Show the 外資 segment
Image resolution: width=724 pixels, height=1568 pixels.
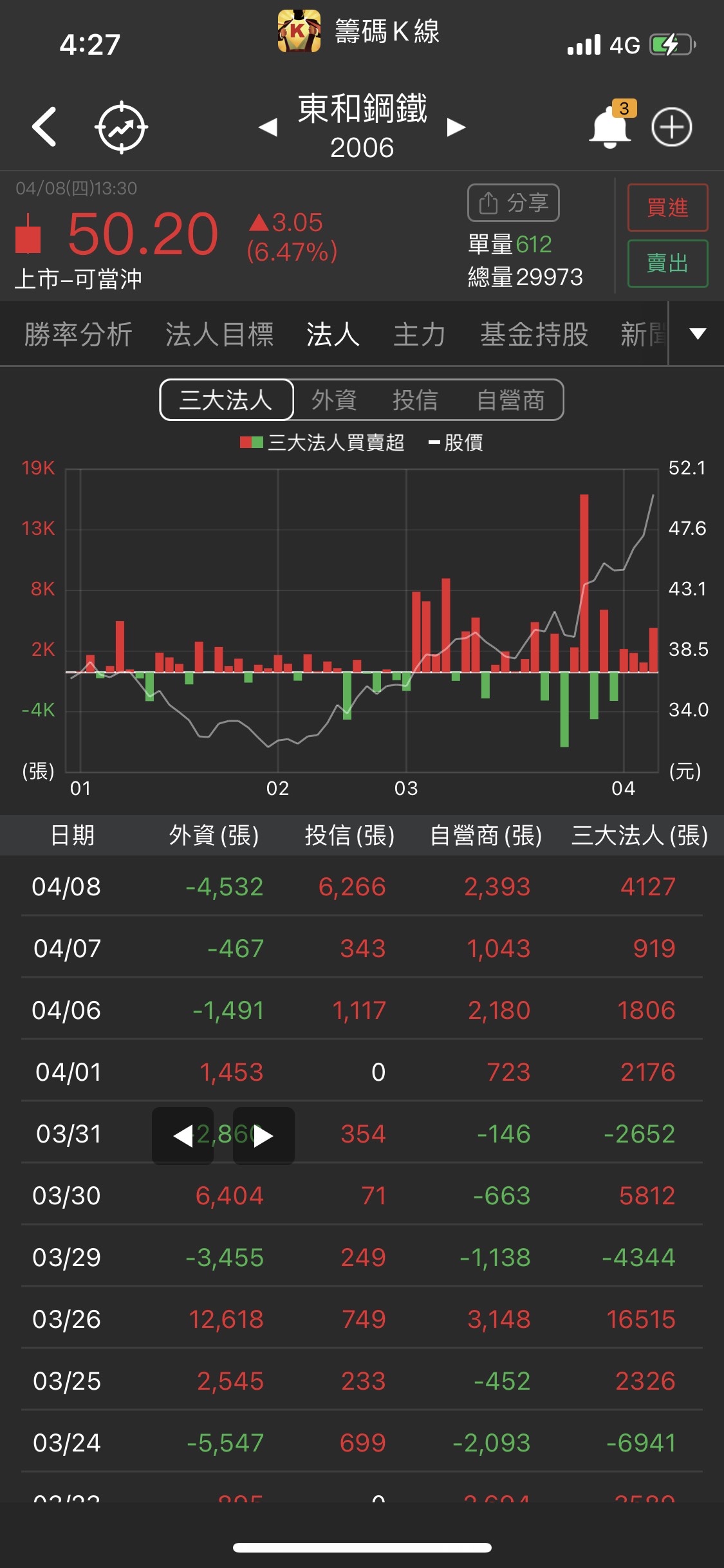(334, 400)
